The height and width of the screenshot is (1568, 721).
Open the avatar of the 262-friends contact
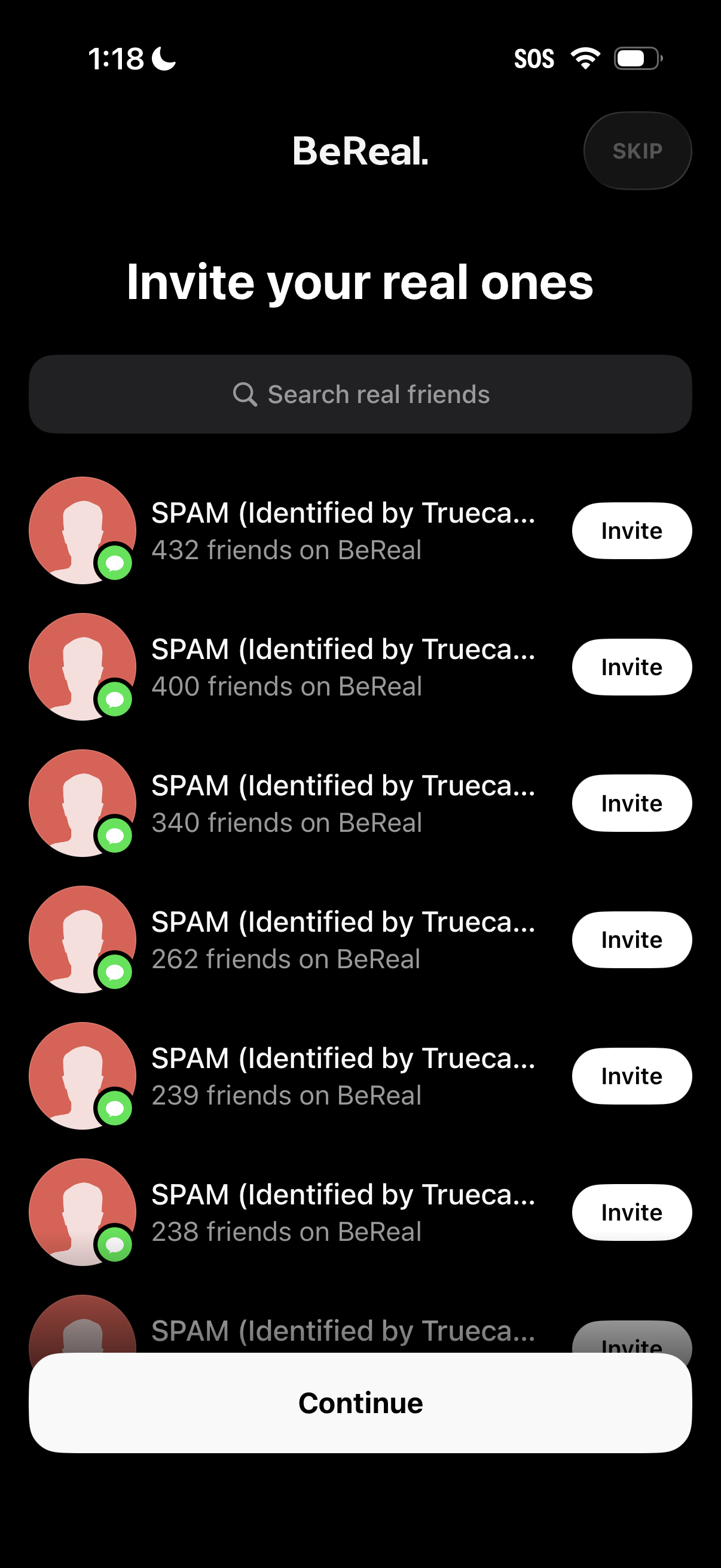pyautogui.click(x=82, y=939)
